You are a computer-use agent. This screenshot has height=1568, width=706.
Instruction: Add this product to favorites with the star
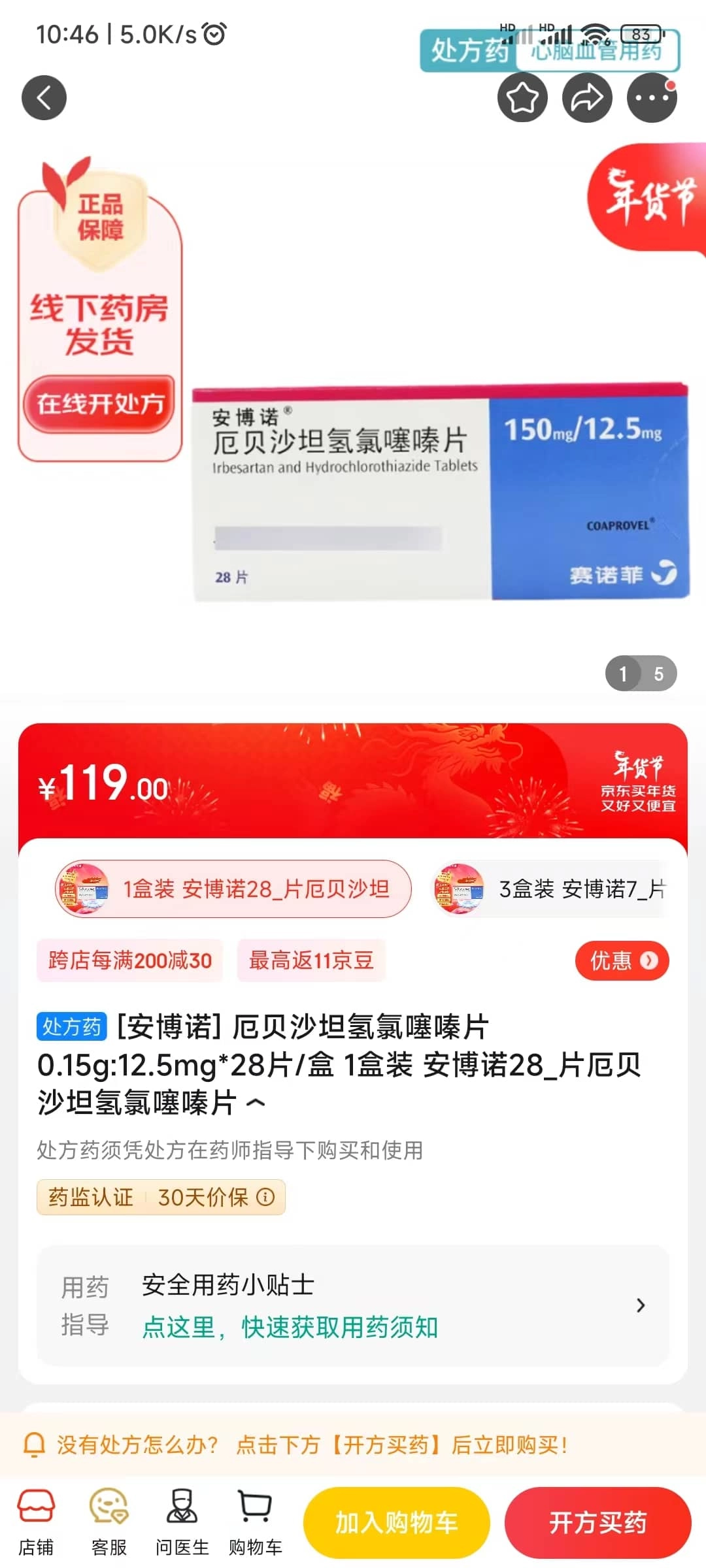click(522, 98)
